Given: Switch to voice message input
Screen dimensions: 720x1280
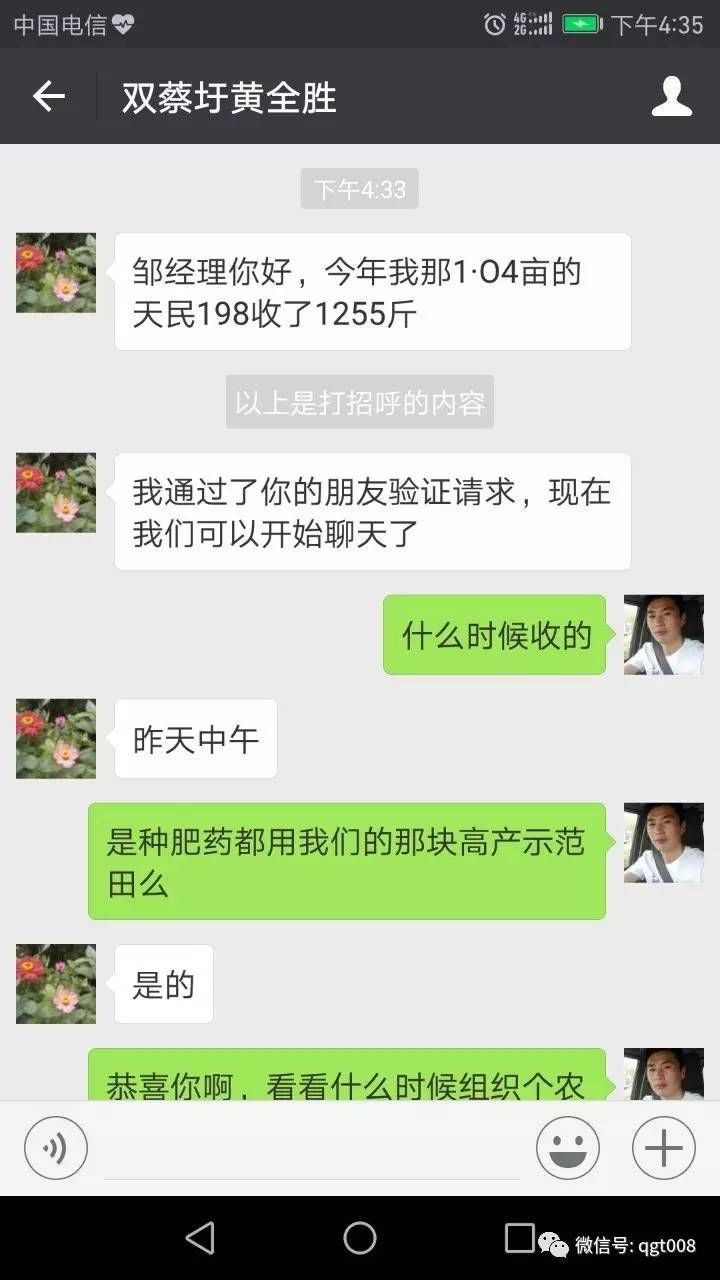Looking at the screenshot, I should (56, 1148).
